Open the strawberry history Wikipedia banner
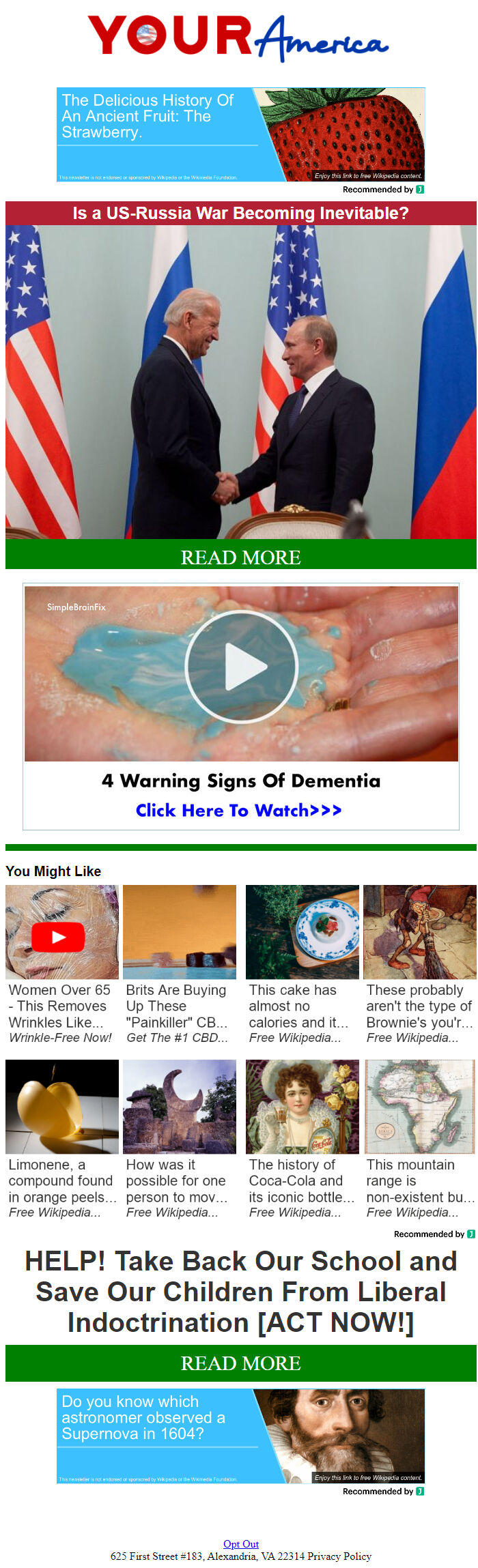The height and width of the screenshot is (1568, 478). coord(240,134)
